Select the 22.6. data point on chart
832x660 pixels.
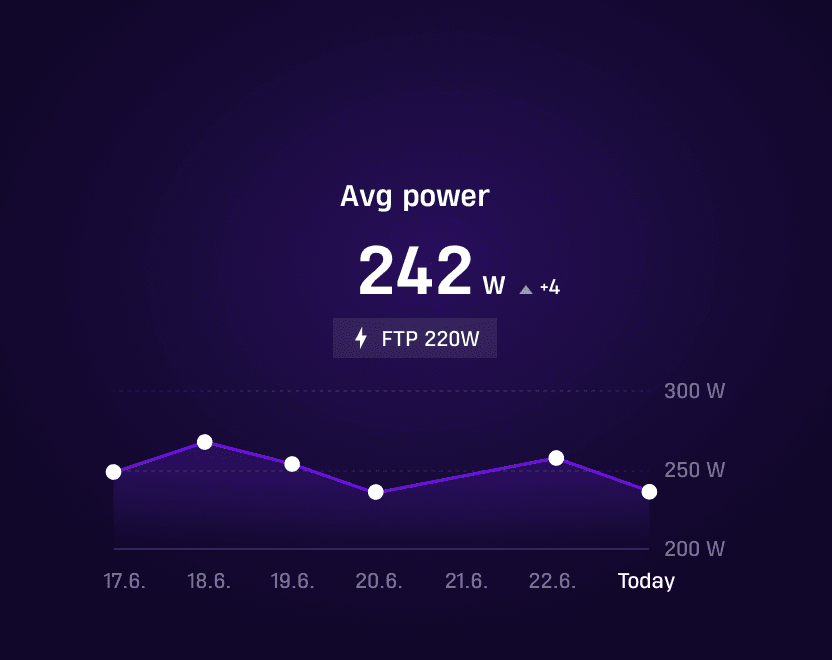pyautogui.click(x=557, y=459)
